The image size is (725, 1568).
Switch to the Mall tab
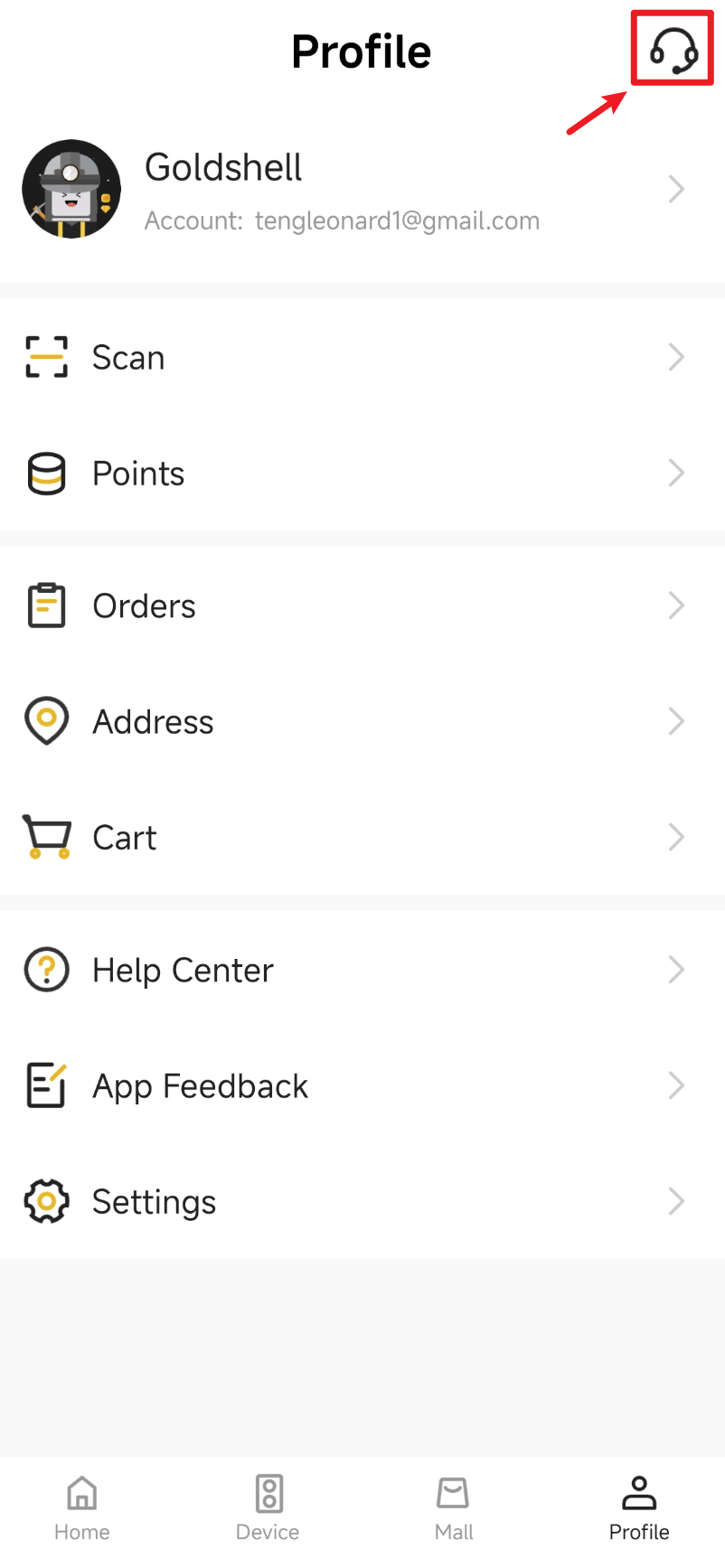point(454,1508)
